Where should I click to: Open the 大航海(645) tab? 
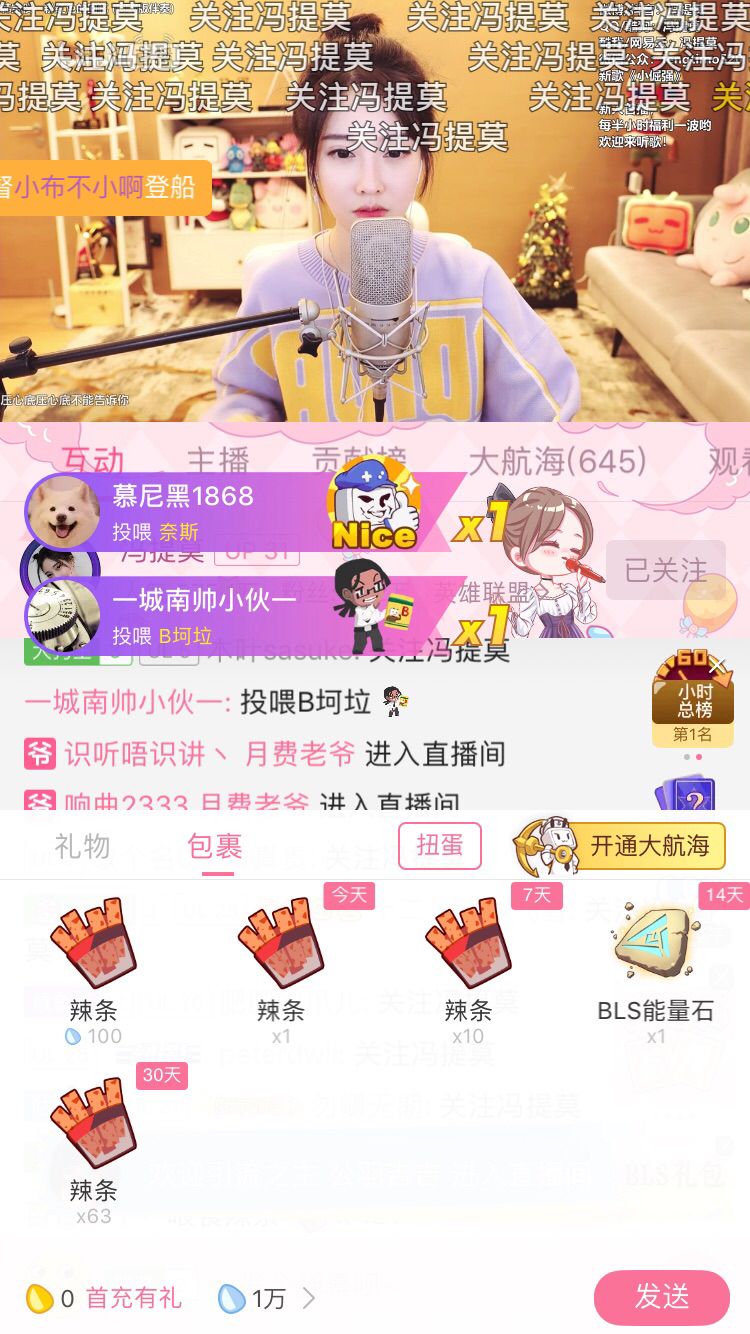click(x=557, y=461)
